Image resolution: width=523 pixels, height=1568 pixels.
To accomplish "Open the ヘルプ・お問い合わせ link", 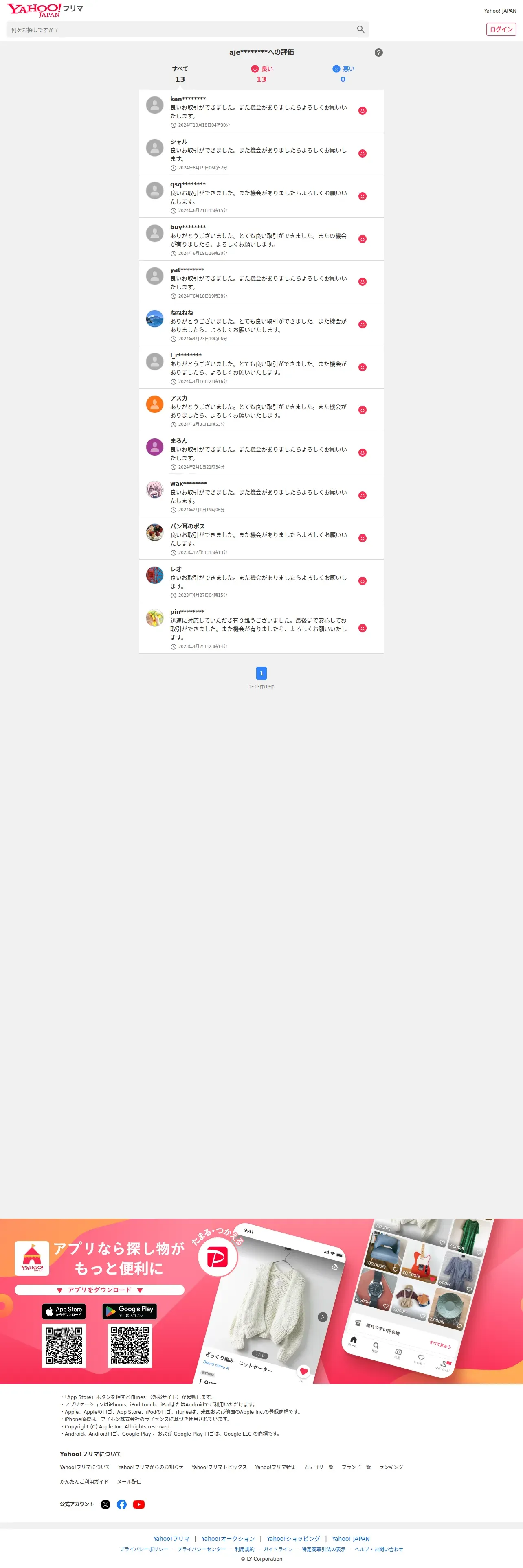I will click(x=379, y=1549).
